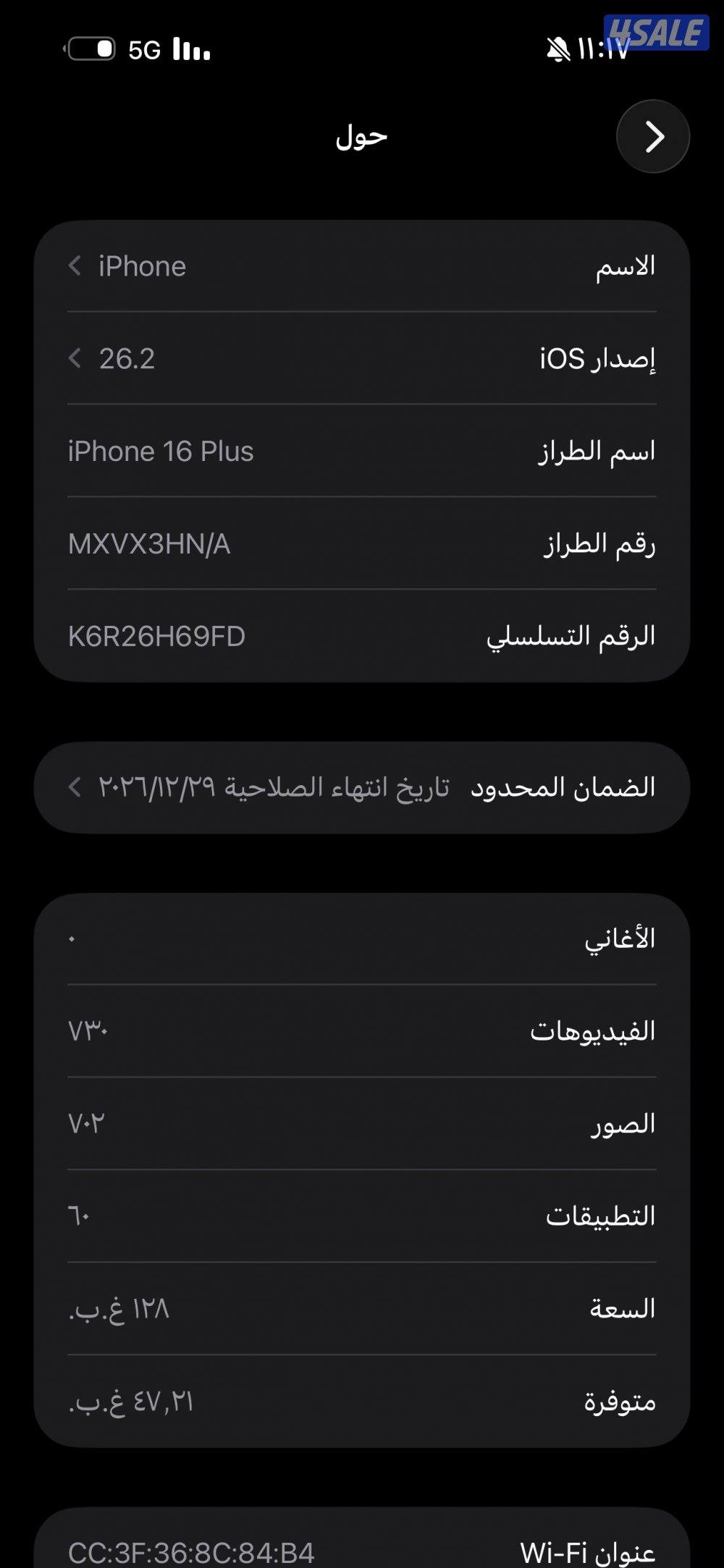Tap the back arrow button
This screenshot has width=724, height=1568.
pos(652,136)
